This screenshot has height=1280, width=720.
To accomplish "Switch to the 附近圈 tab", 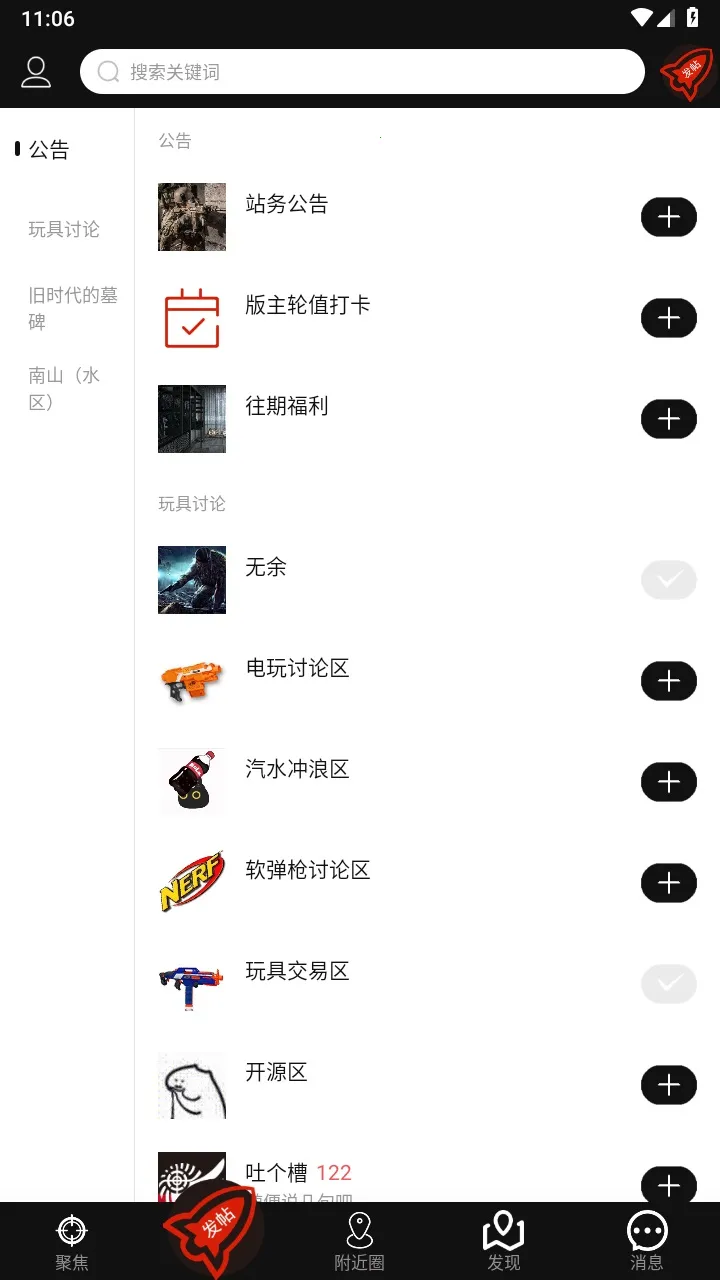I will click(359, 1242).
